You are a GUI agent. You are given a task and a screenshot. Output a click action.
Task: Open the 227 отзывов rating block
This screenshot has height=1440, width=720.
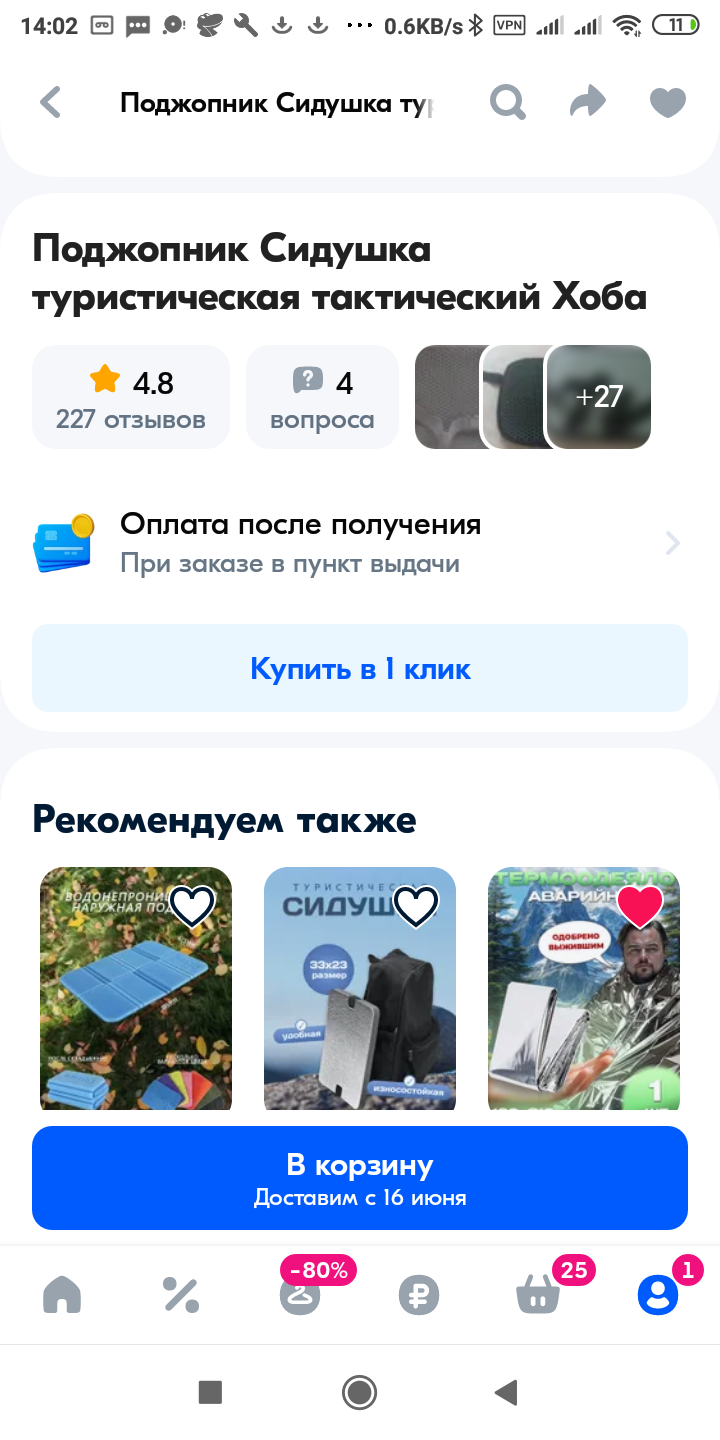click(131, 397)
